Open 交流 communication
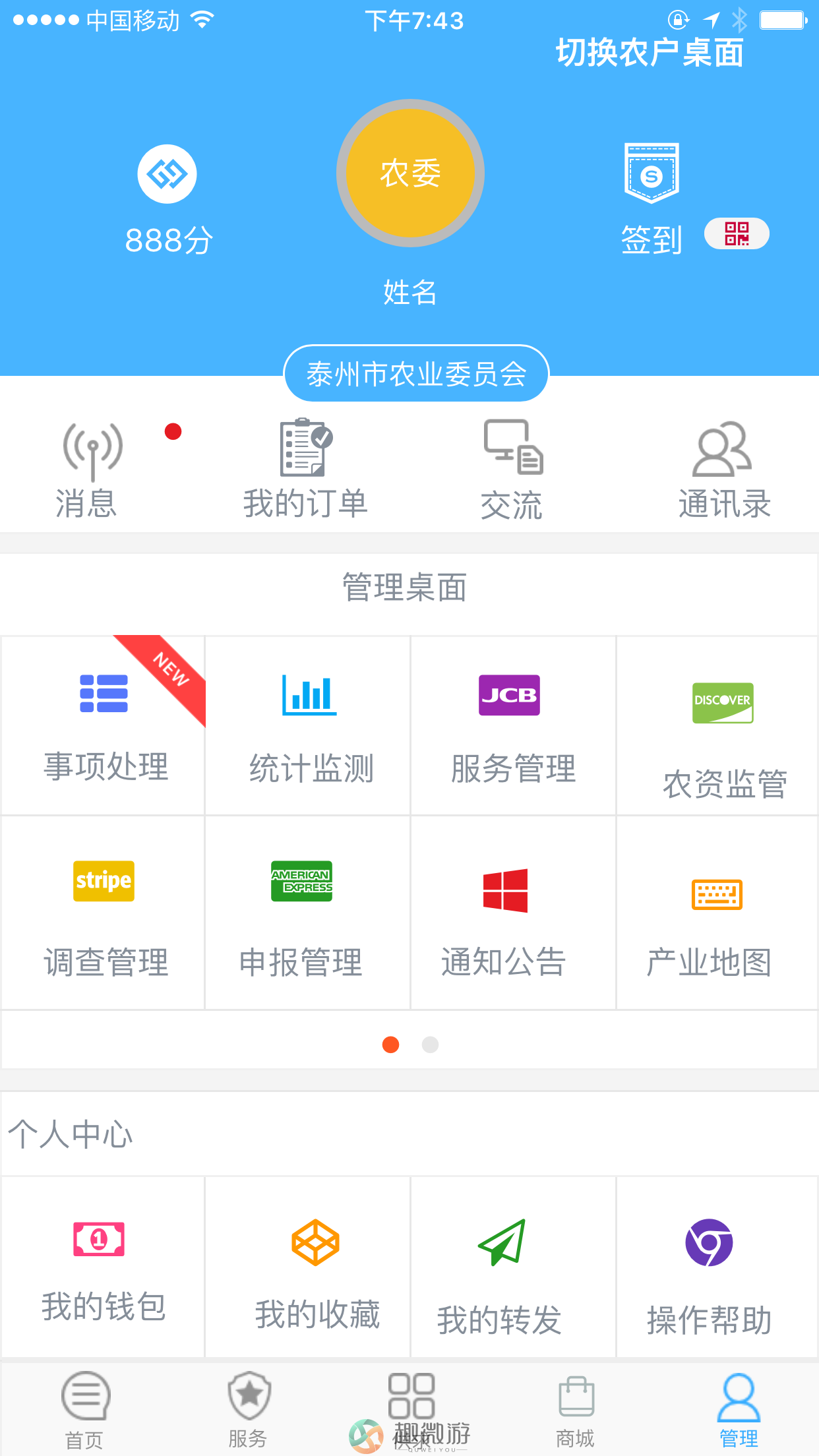The image size is (819, 1456). click(x=512, y=470)
